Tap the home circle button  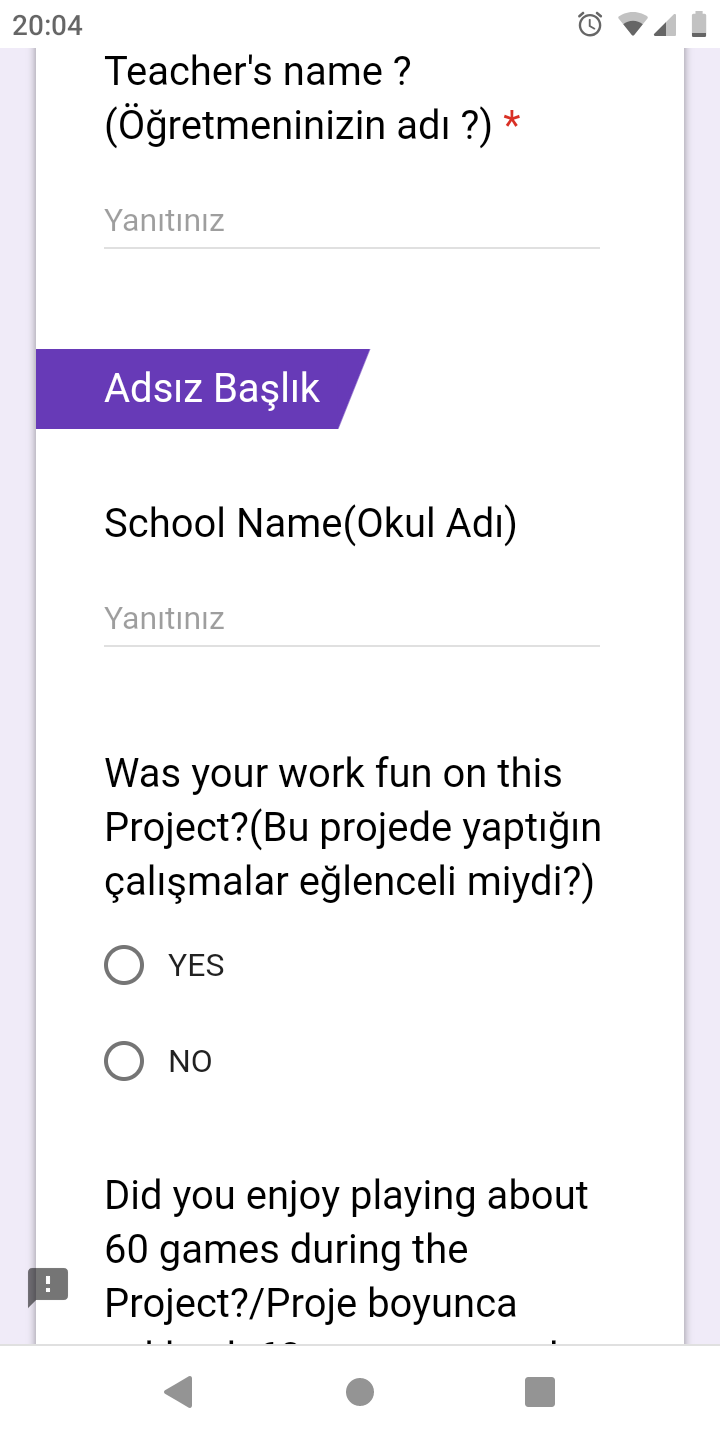(360, 1391)
